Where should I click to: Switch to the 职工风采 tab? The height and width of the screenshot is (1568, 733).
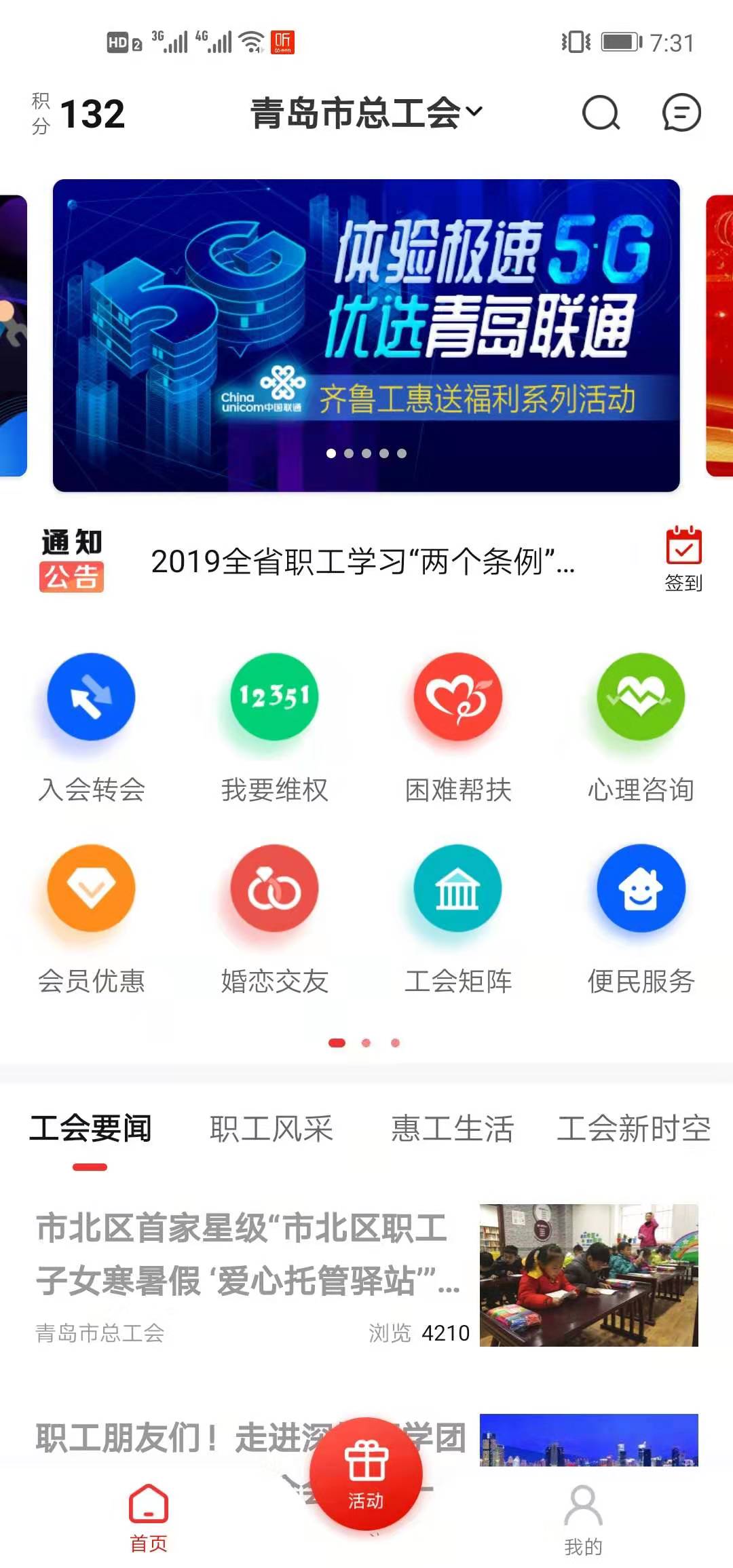tap(271, 1129)
